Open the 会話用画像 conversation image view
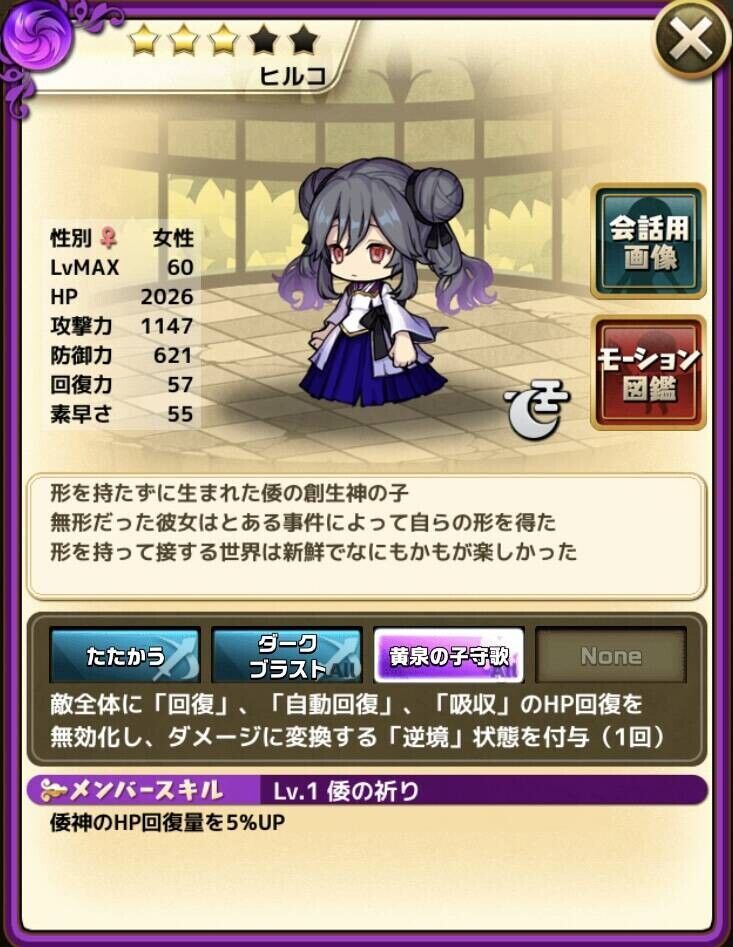 (x=648, y=241)
